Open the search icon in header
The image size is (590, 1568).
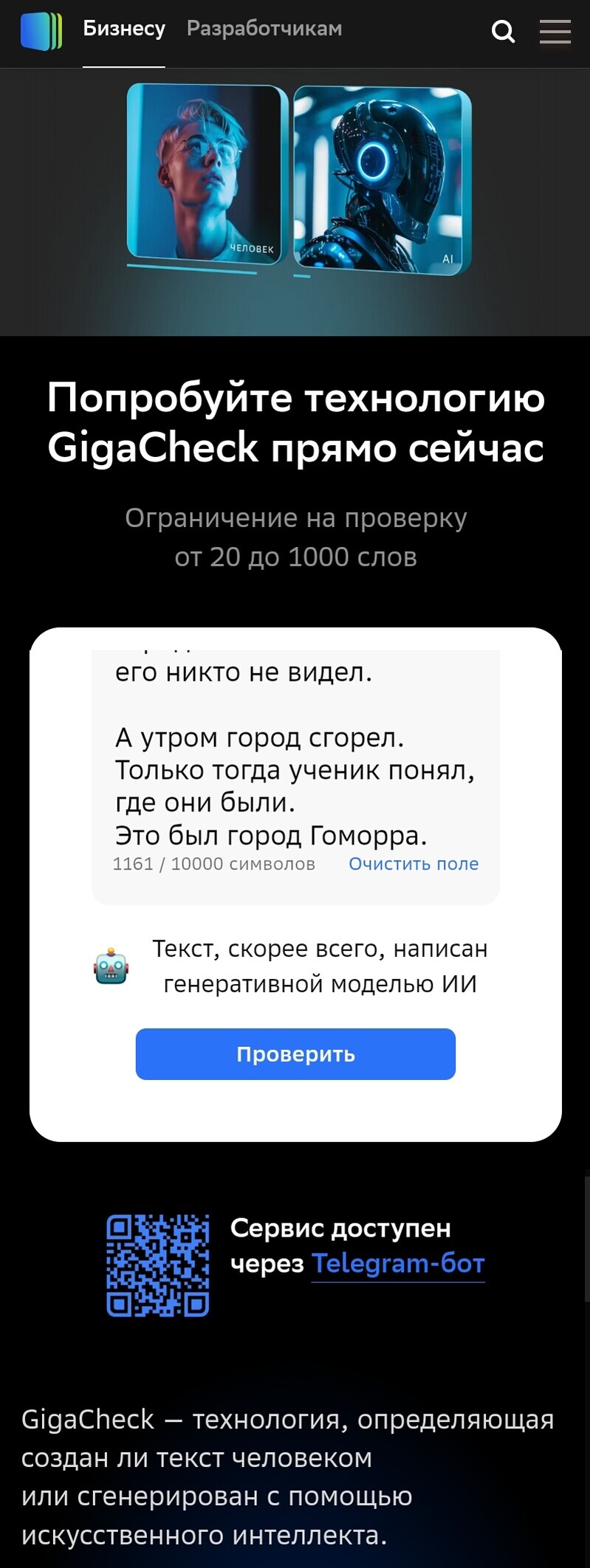pyautogui.click(x=503, y=31)
